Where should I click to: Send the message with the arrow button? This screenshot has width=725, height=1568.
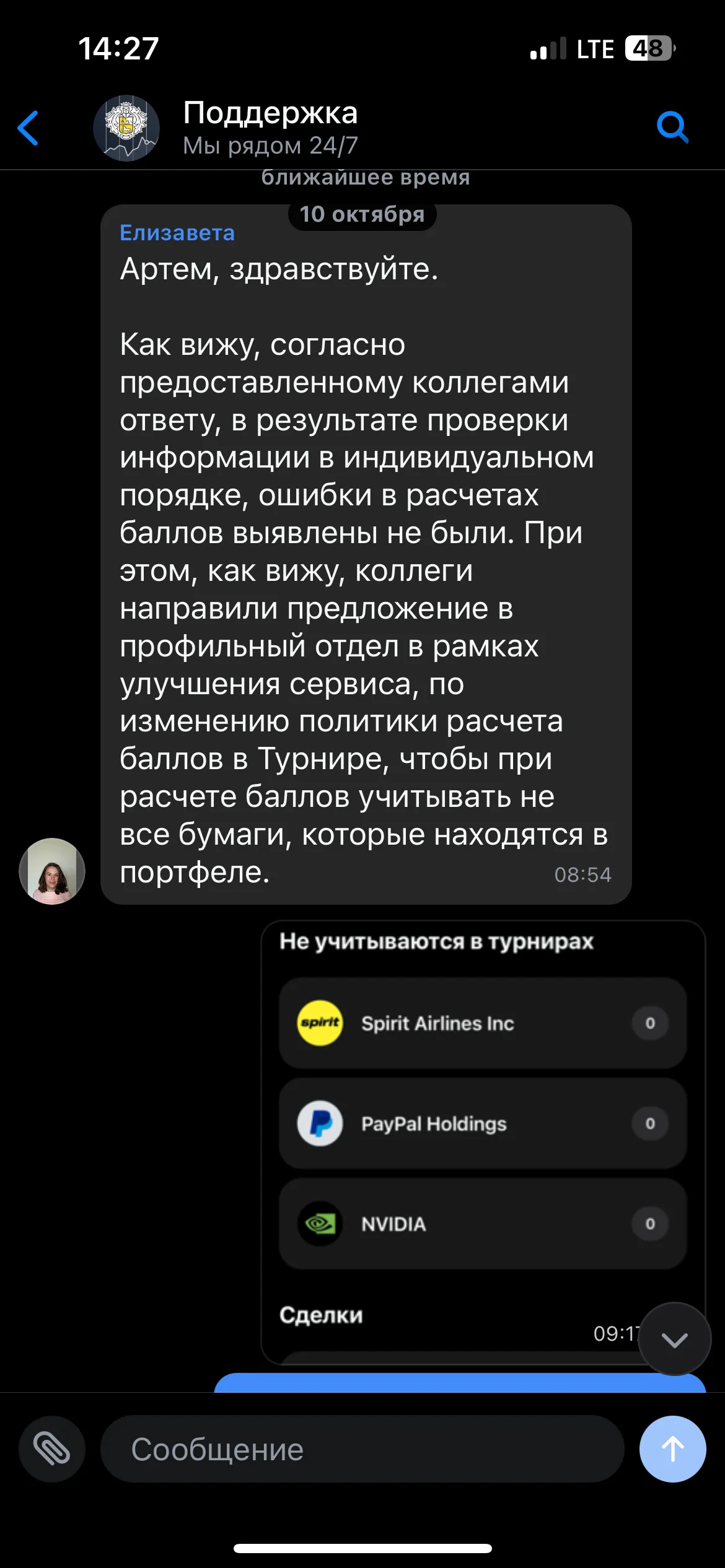[673, 1449]
